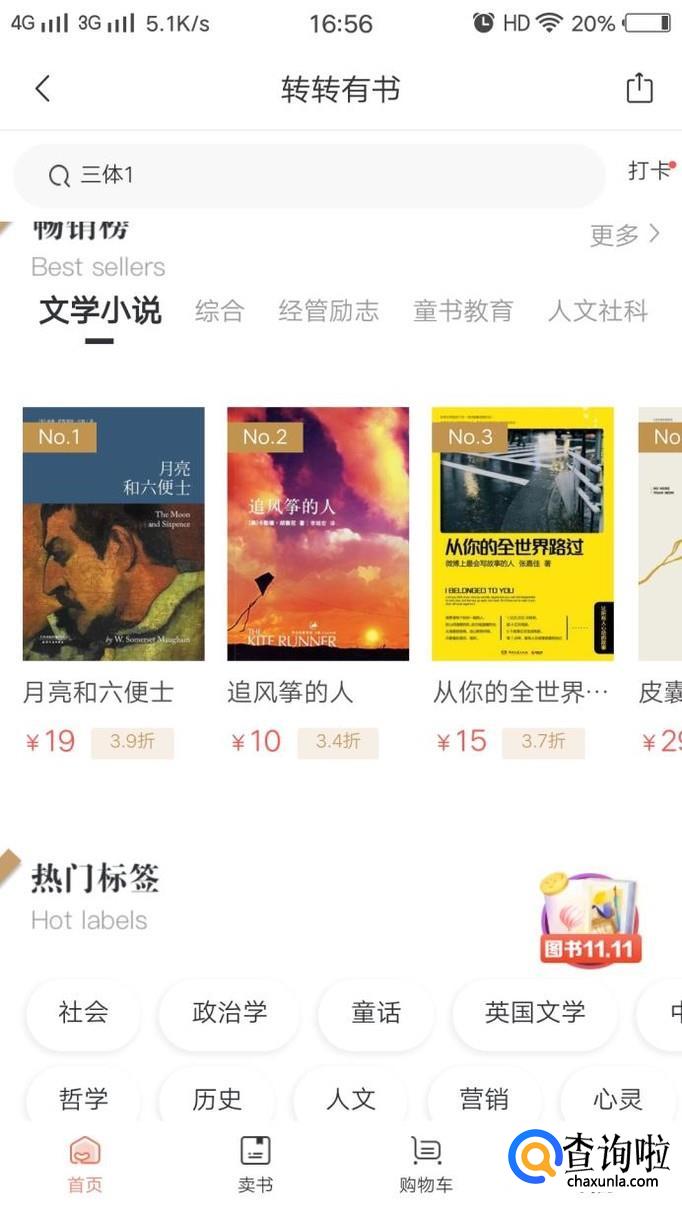
Task: Select the 人文社科 tab
Action: pos(598,311)
